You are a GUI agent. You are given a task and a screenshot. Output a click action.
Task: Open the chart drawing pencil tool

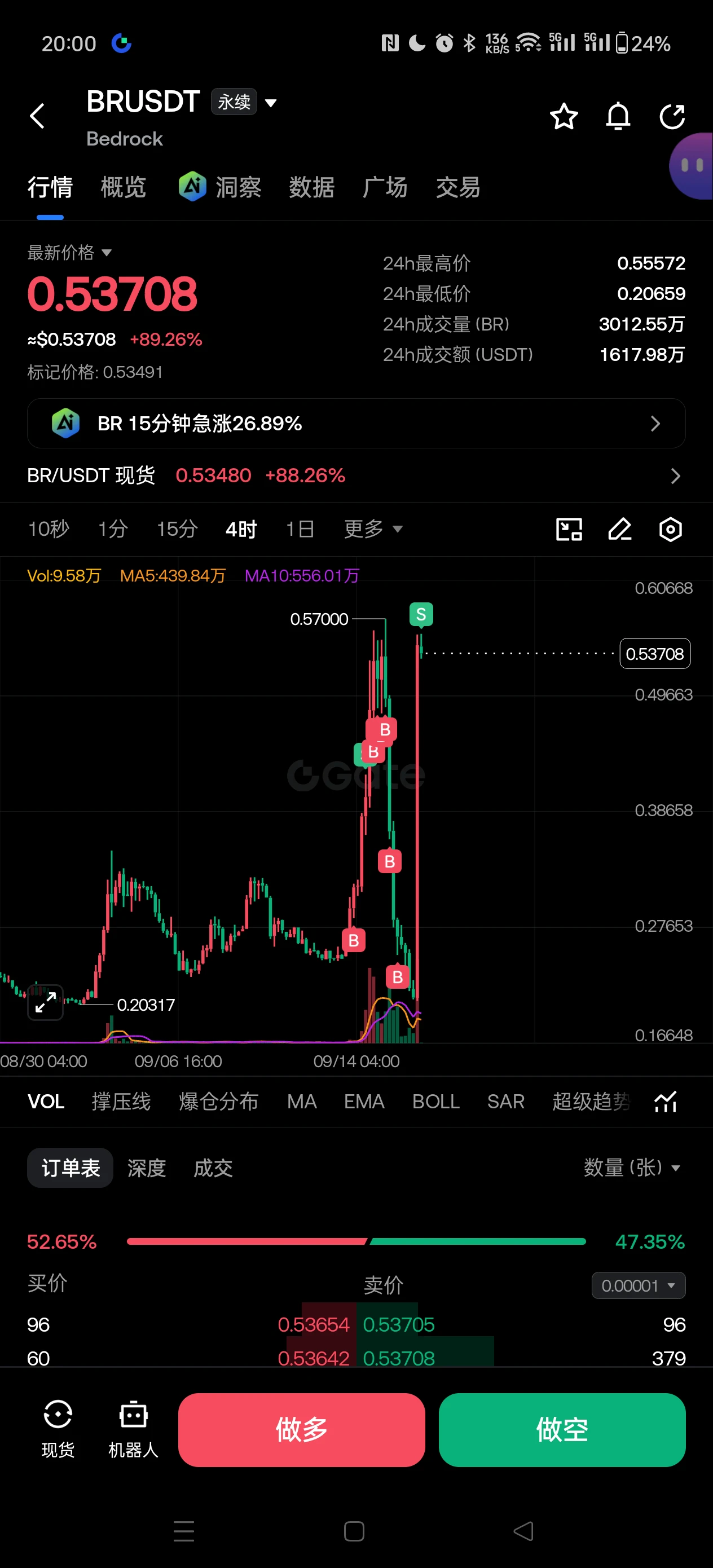point(620,529)
